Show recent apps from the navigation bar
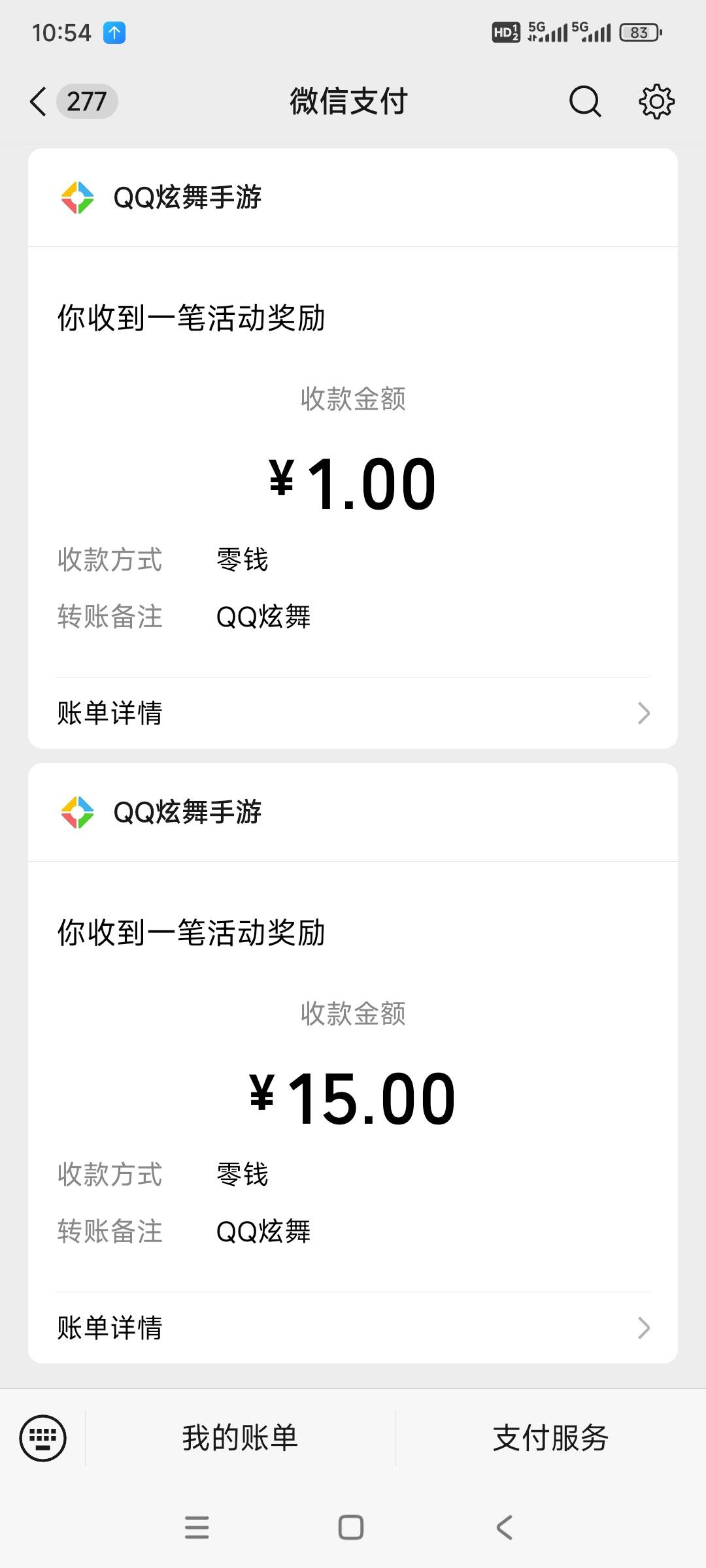 tap(197, 1527)
